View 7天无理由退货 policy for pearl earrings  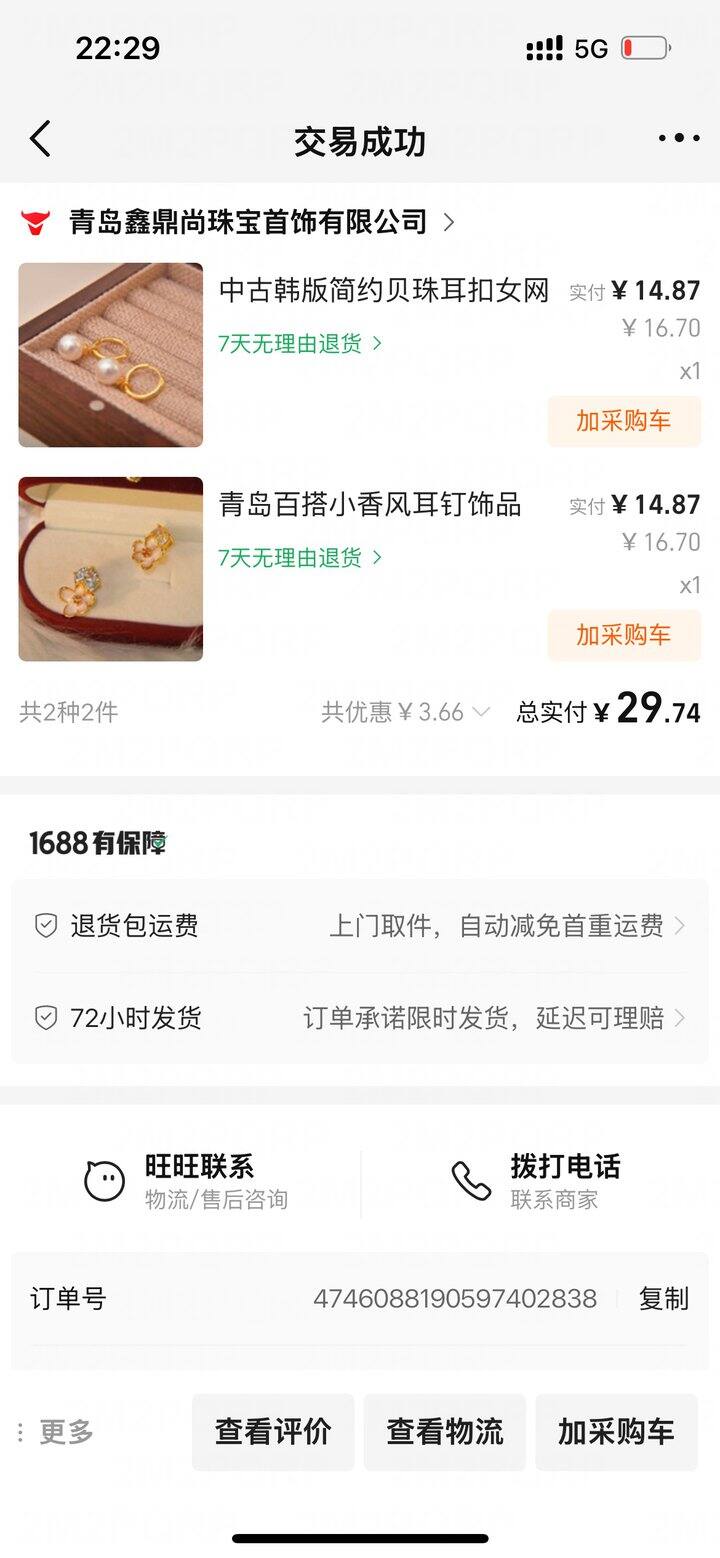tap(300, 344)
